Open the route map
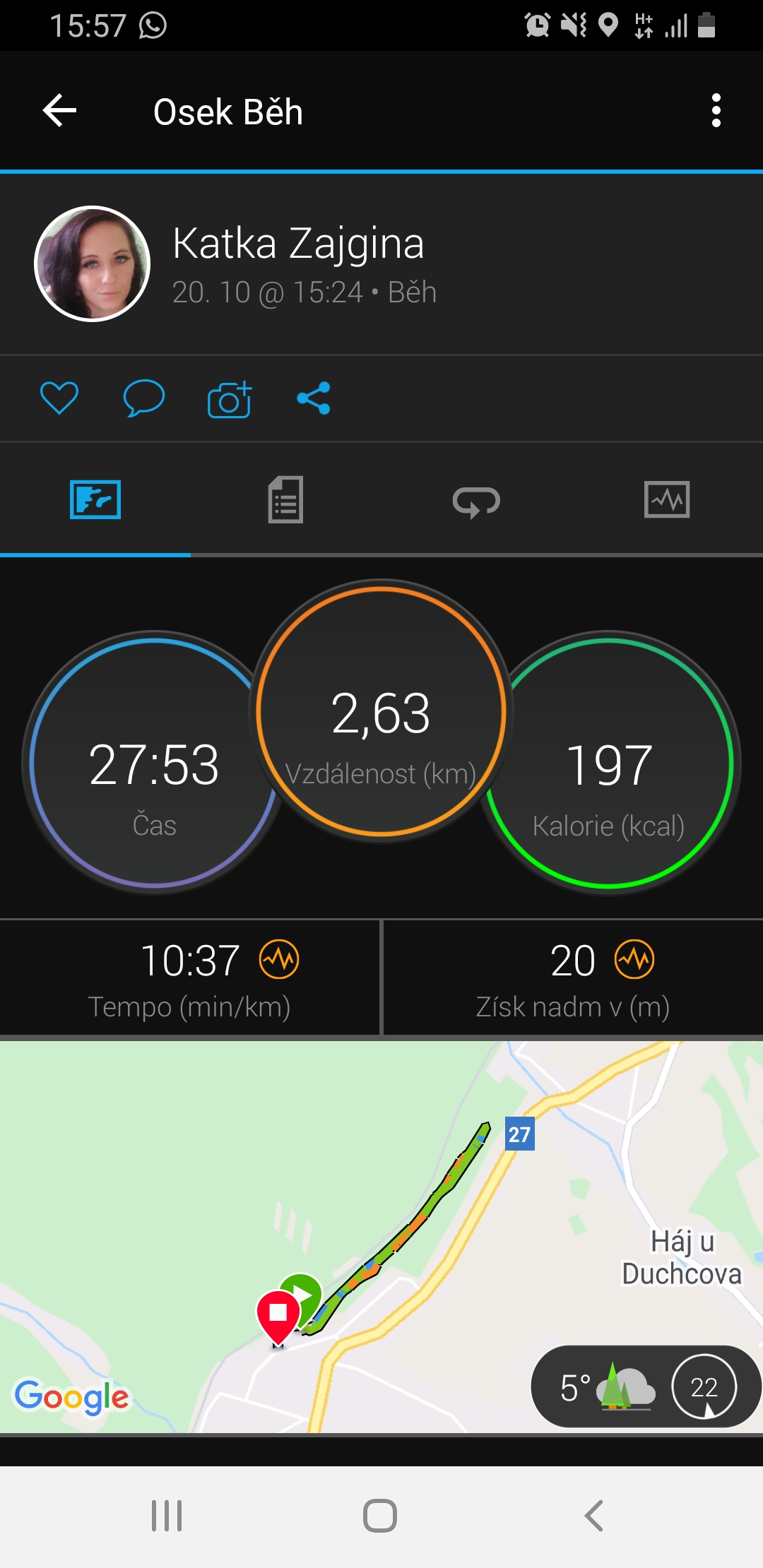The image size is (763, 1568). [381, 1237]
